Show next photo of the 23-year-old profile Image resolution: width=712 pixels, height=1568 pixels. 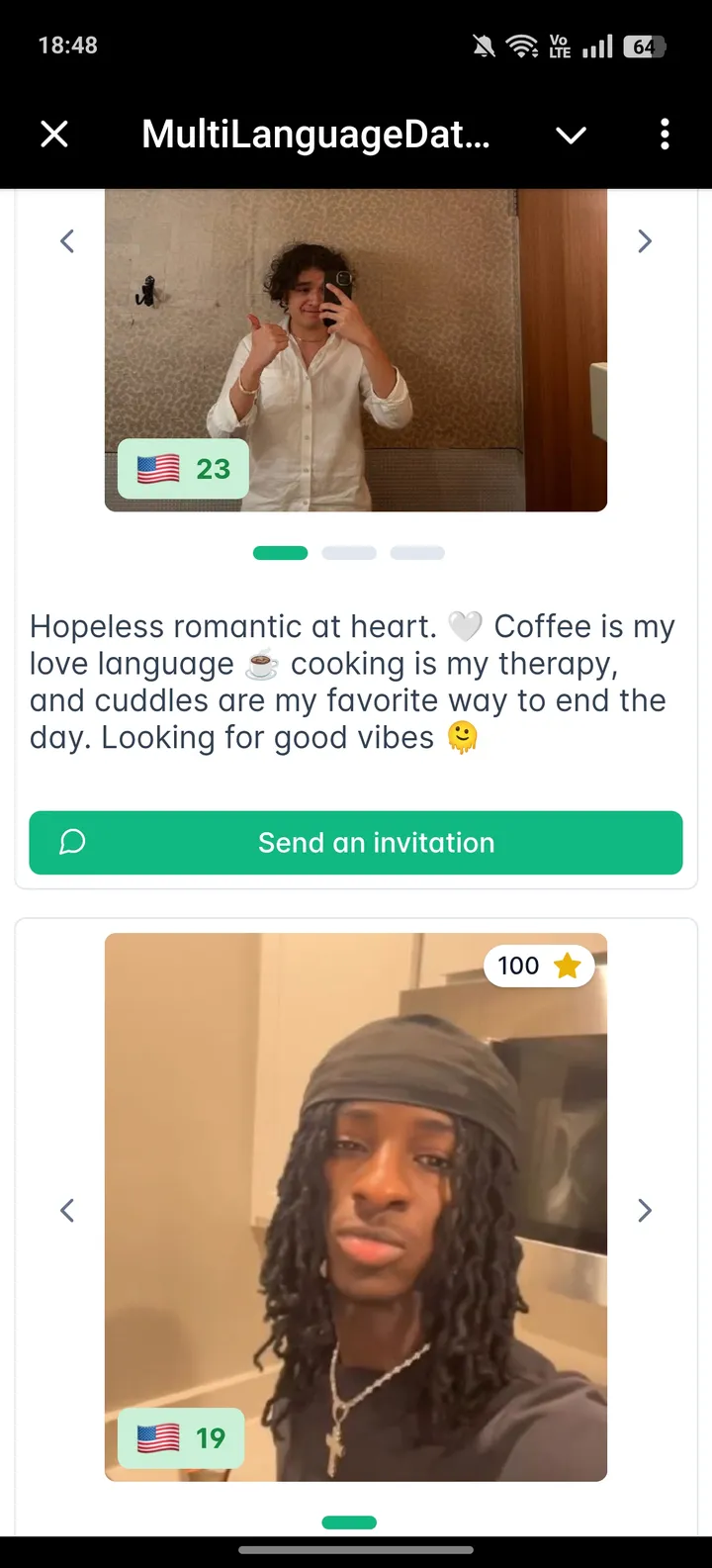point(645,241)
